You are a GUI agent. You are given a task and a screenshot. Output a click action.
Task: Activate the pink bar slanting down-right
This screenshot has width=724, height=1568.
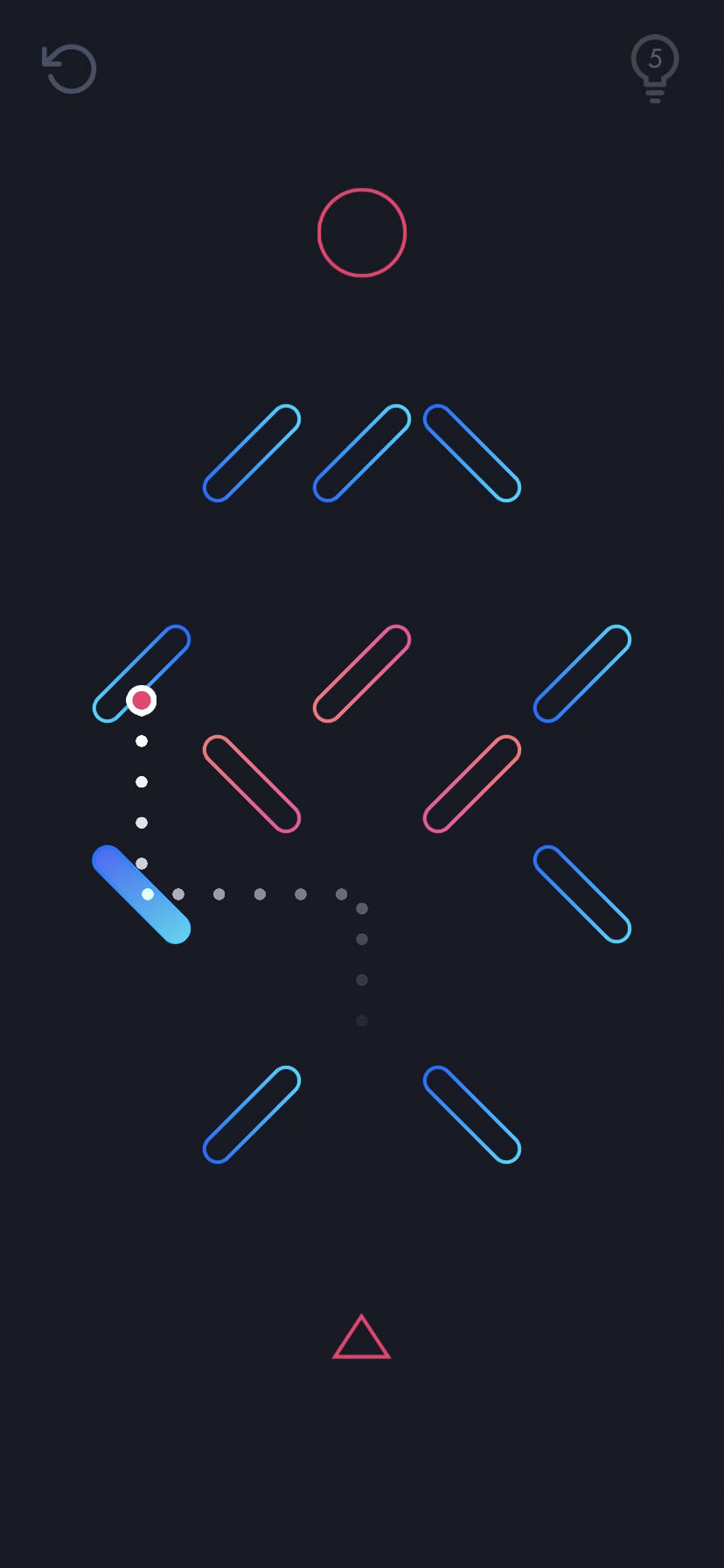[x=252, y=784]
